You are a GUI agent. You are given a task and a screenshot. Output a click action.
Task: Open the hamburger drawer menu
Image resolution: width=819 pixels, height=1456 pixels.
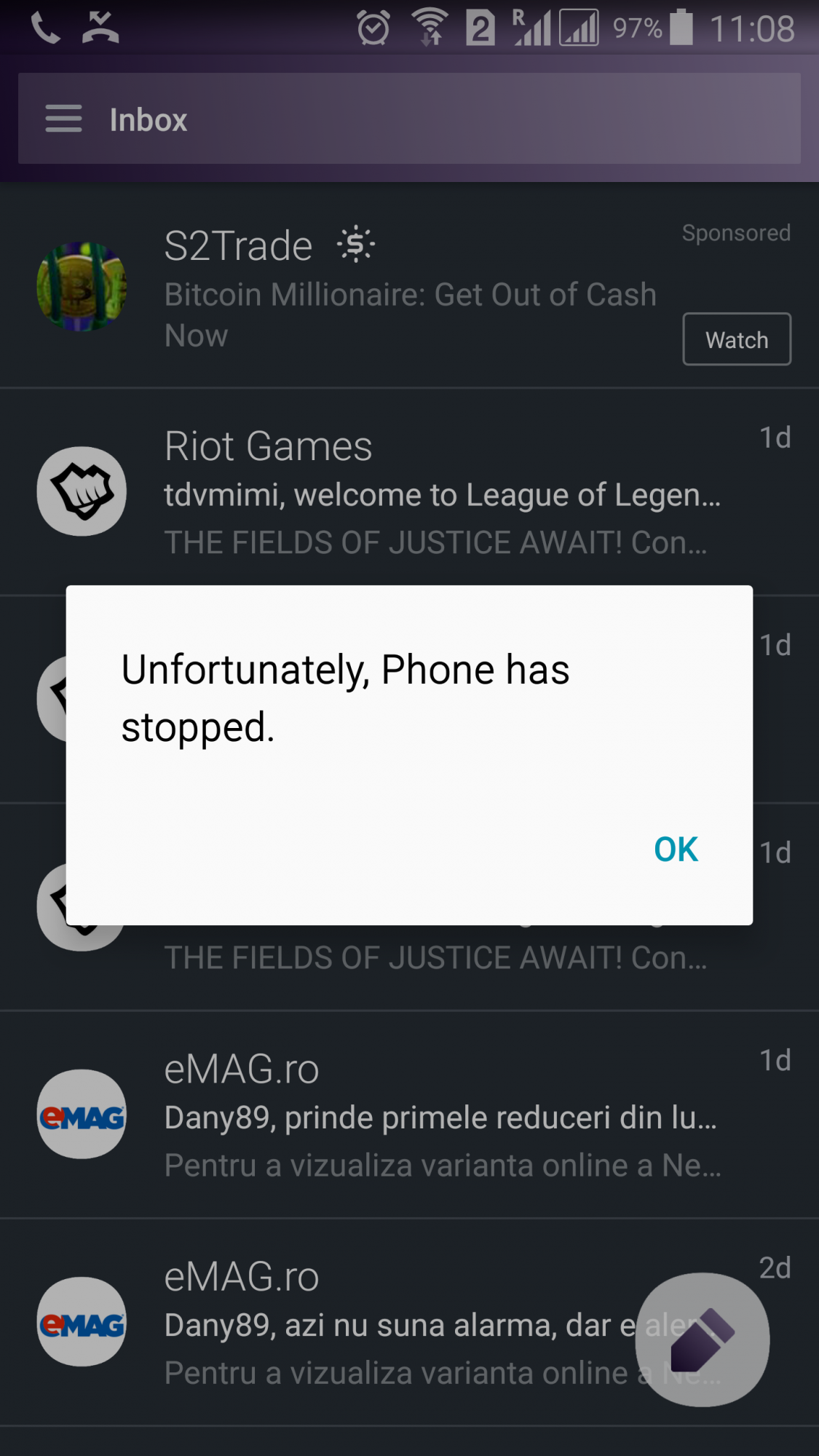click(x=63, y=119)
